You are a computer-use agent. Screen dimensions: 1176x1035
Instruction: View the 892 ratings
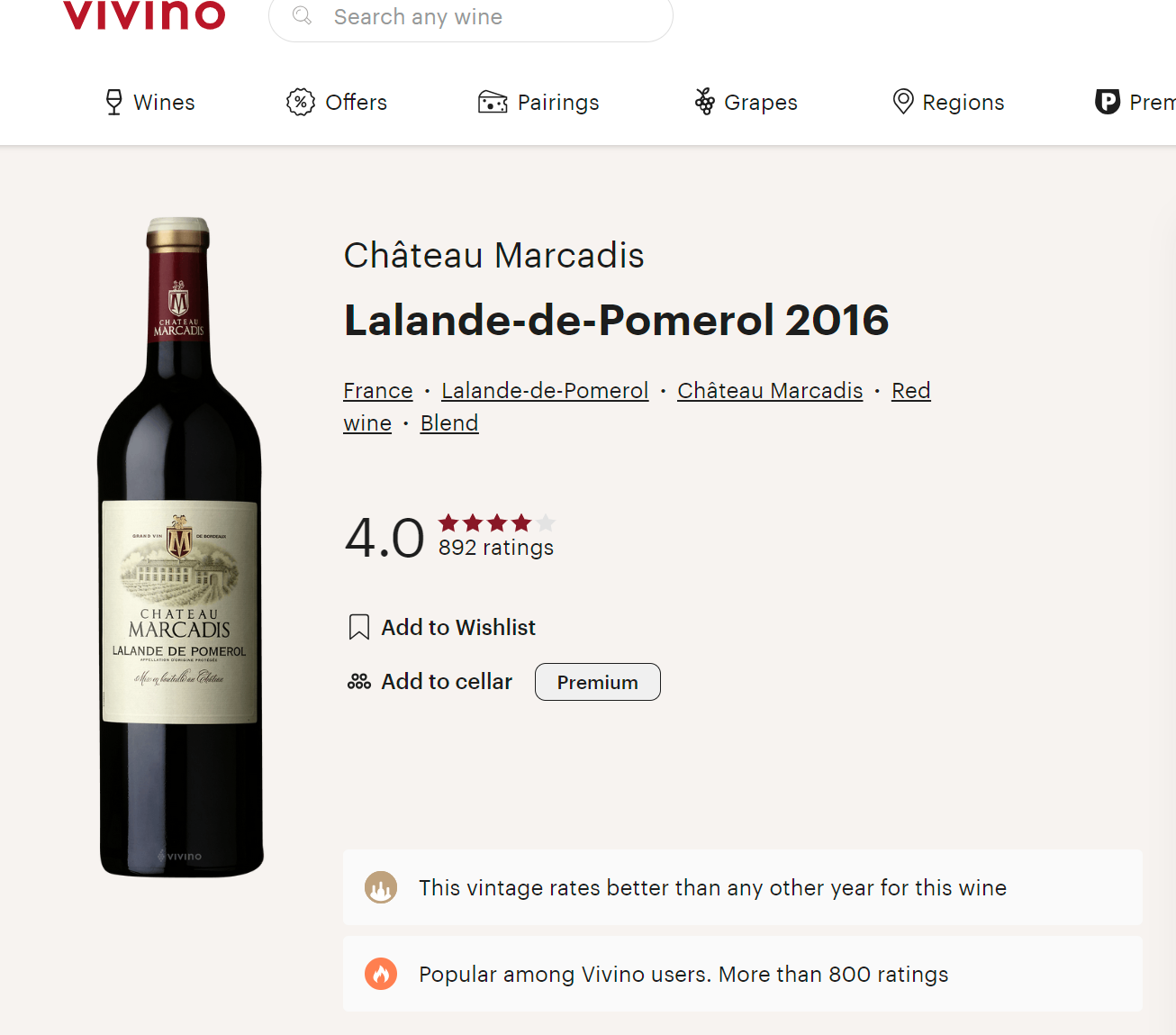[495, 548]
